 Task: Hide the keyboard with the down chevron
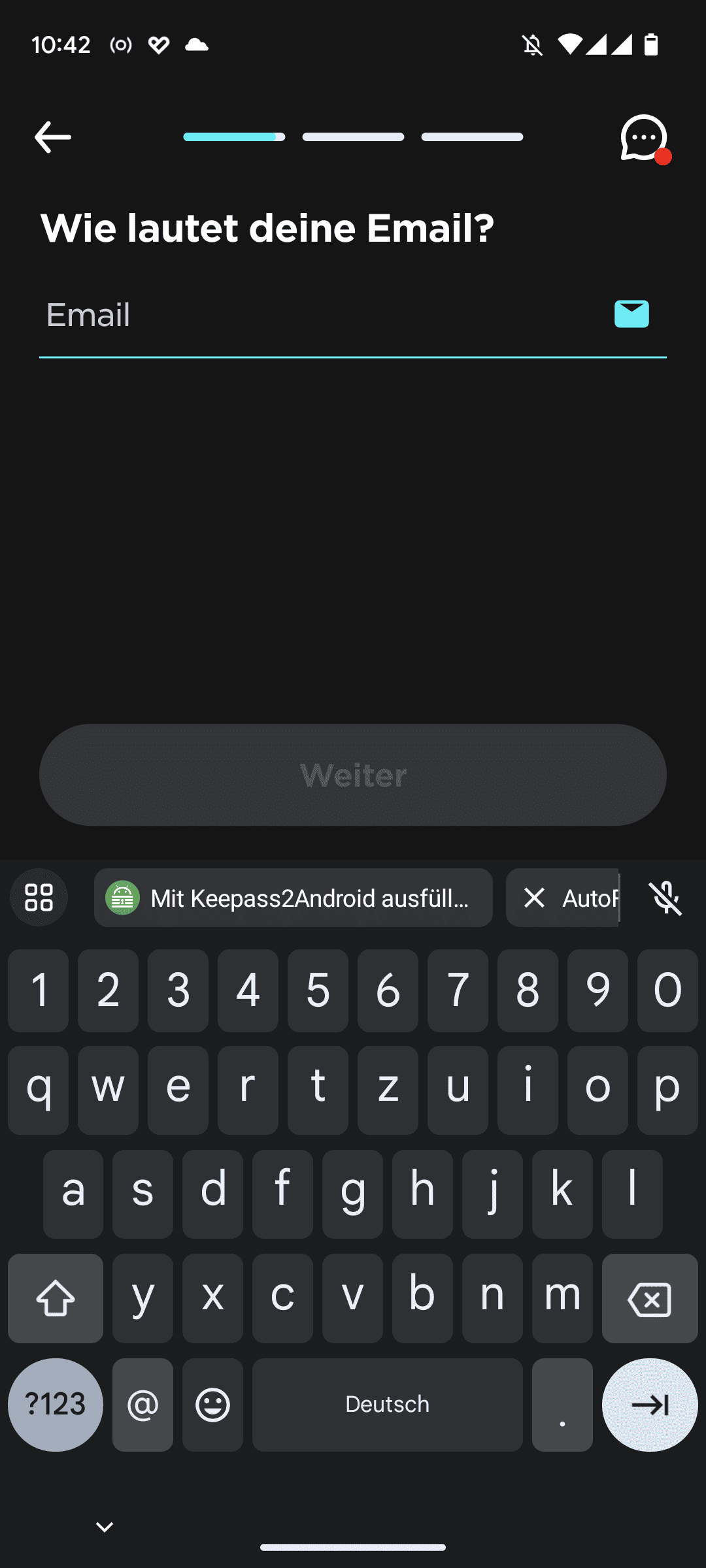[105, 1527]
